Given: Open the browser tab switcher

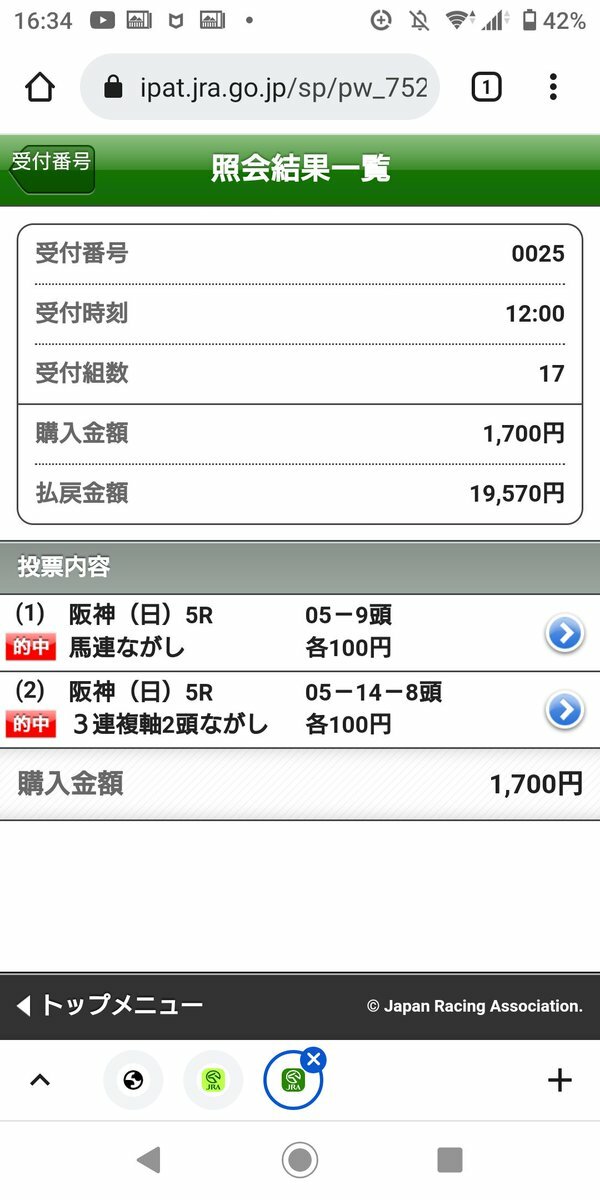Looking at the screenshot, I should click(485, 88).
